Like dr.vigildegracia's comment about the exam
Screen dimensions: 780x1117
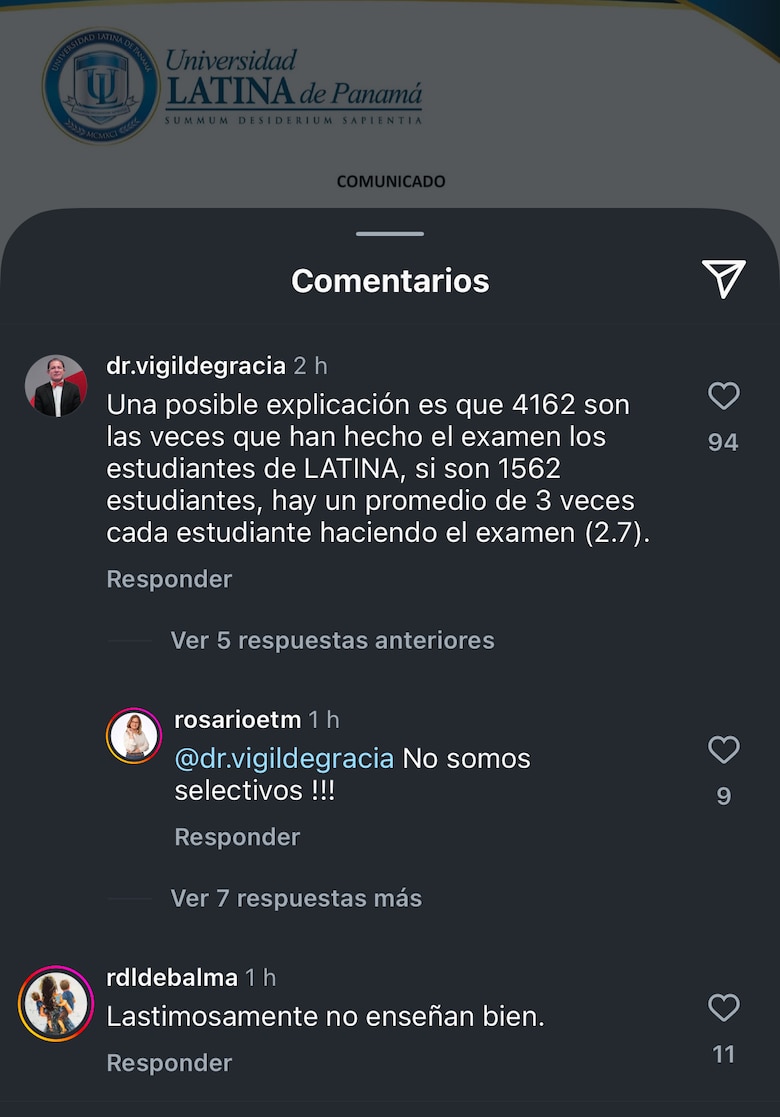coord(724,396)
